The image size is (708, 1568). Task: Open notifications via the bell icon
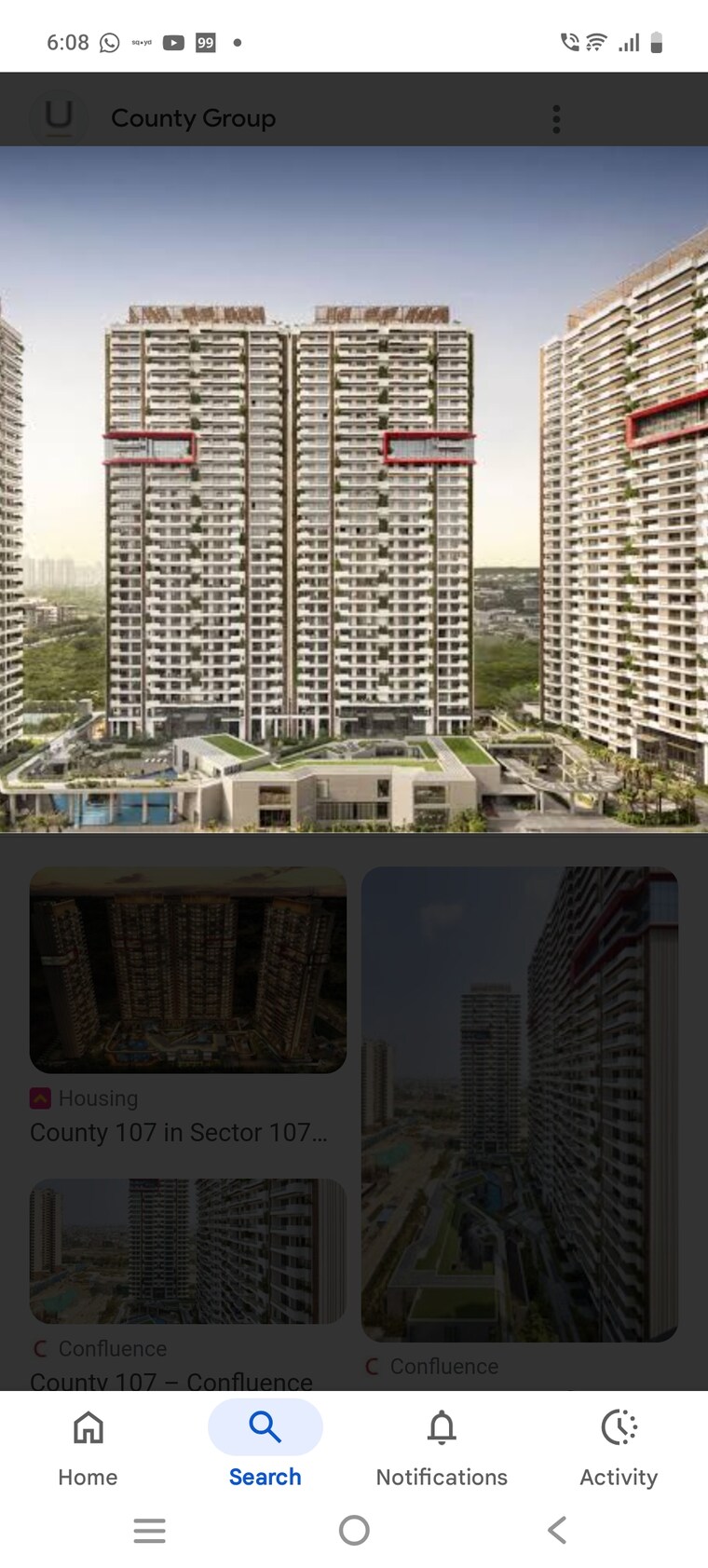tap(441, 1426)
